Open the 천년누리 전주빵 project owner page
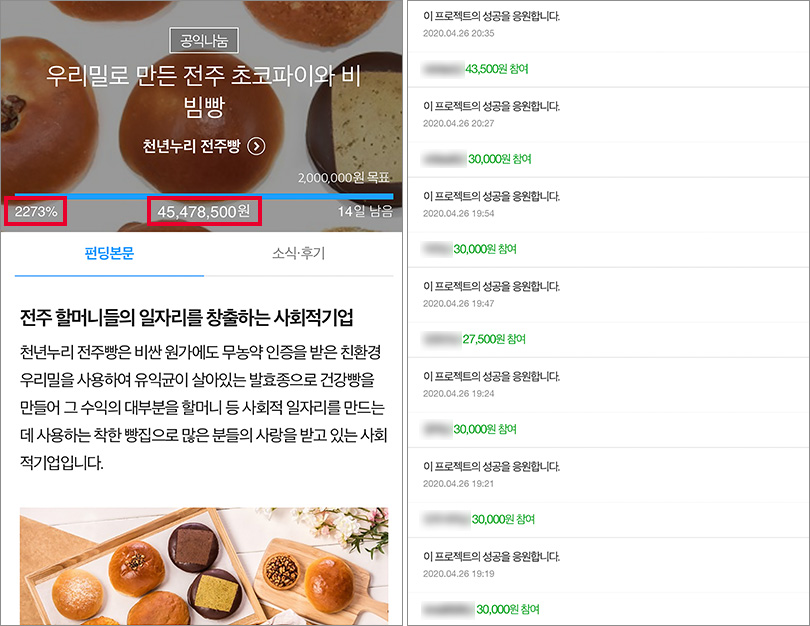Screen dimensions: 810x626 (204, 146)
